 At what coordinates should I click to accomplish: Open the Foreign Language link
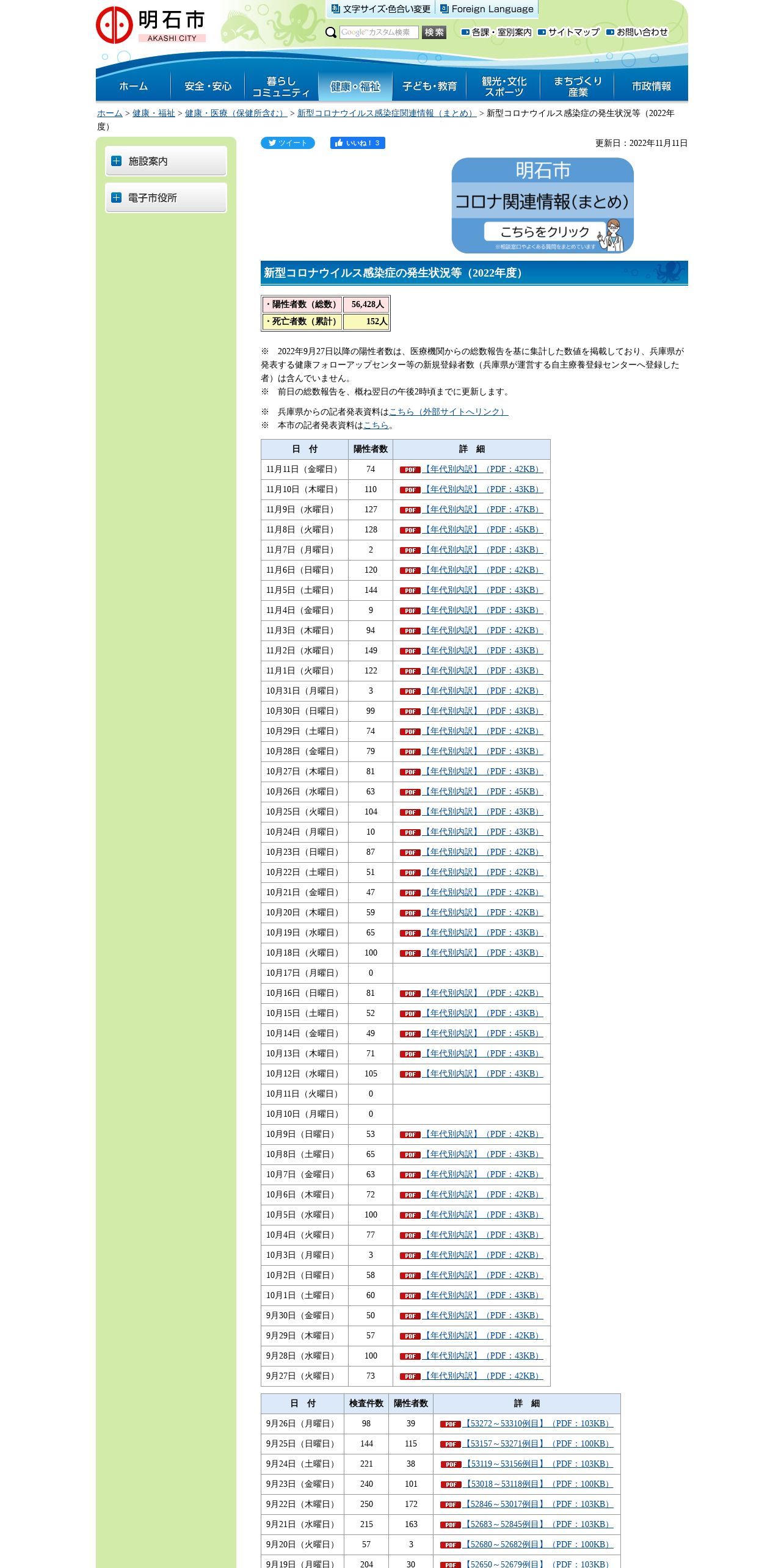487,9
